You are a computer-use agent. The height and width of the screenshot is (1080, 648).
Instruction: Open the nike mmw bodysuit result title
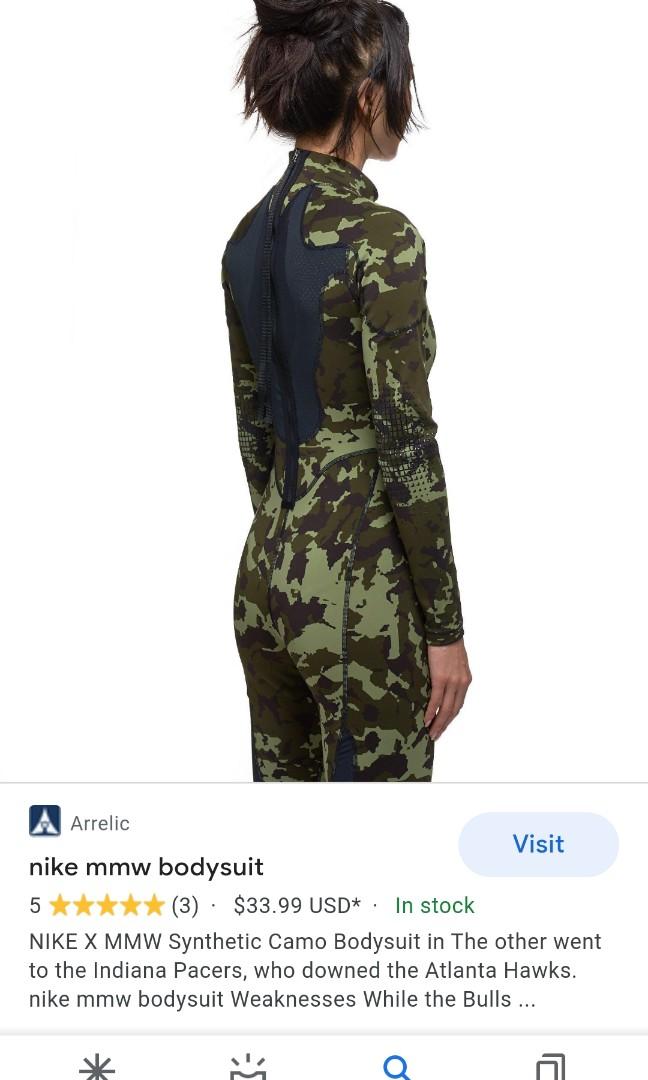pos(146,867)
